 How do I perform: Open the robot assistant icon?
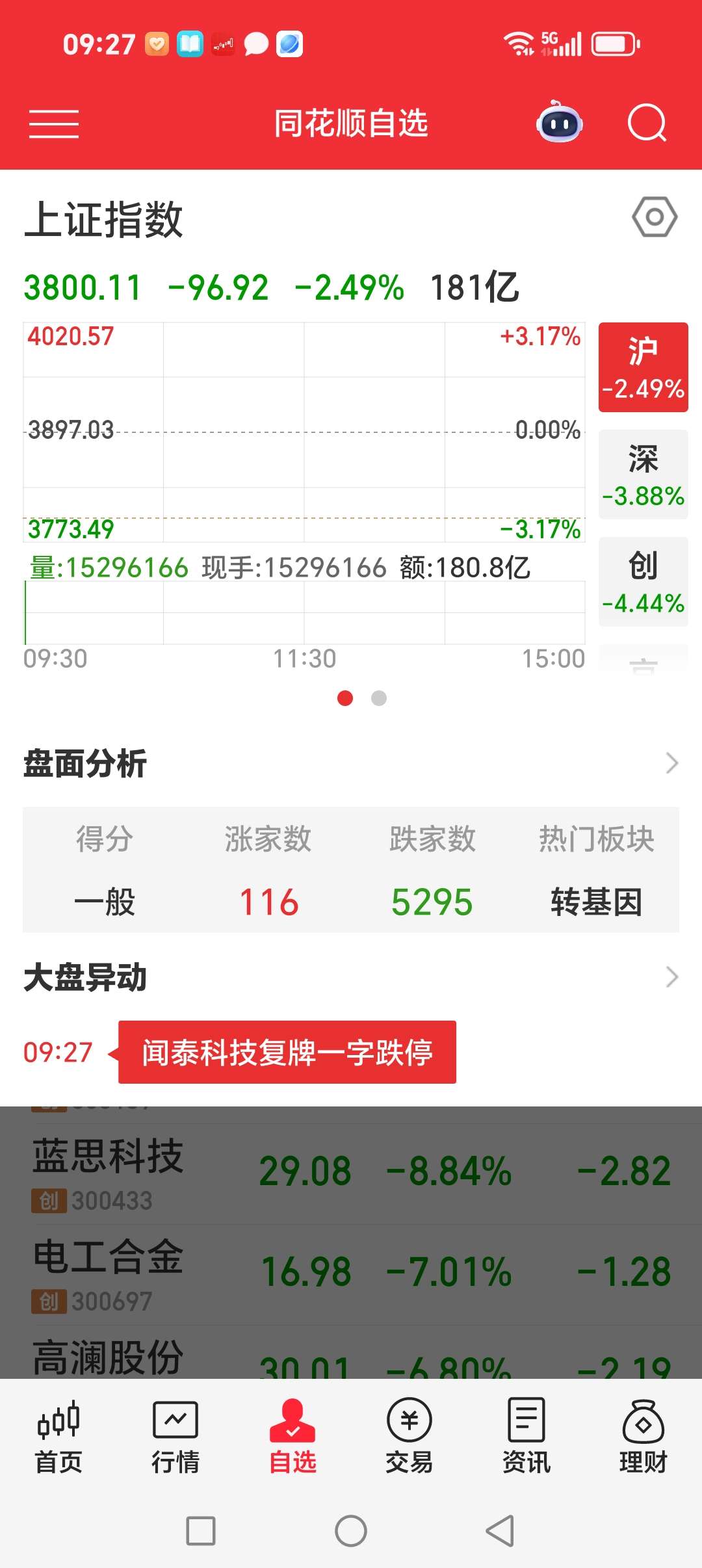pyautogui.click(x=559, y=122)
